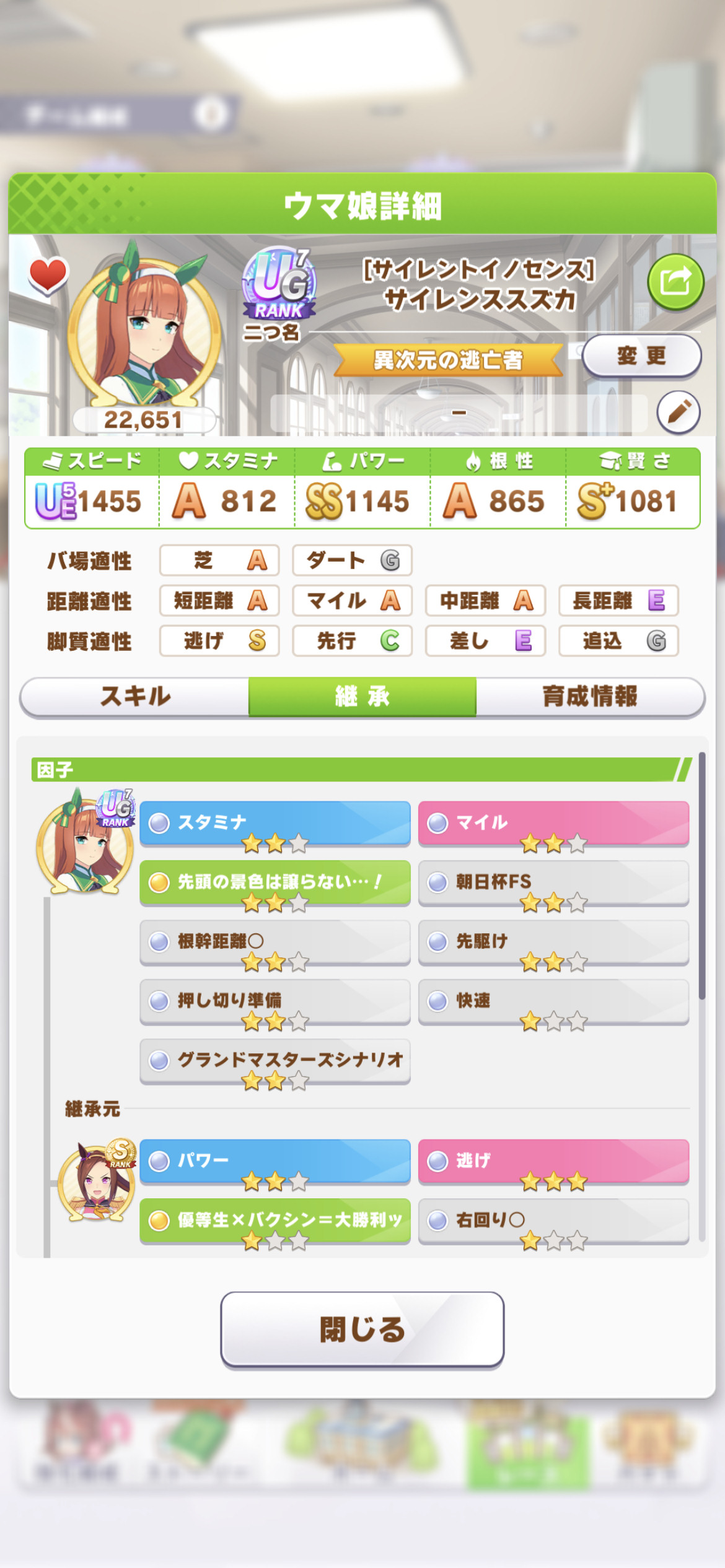This screenshot has width=725, height=1568.
Task: Tap the 逃げ factor under 継承元
Action: click(x=553, y=1162)
